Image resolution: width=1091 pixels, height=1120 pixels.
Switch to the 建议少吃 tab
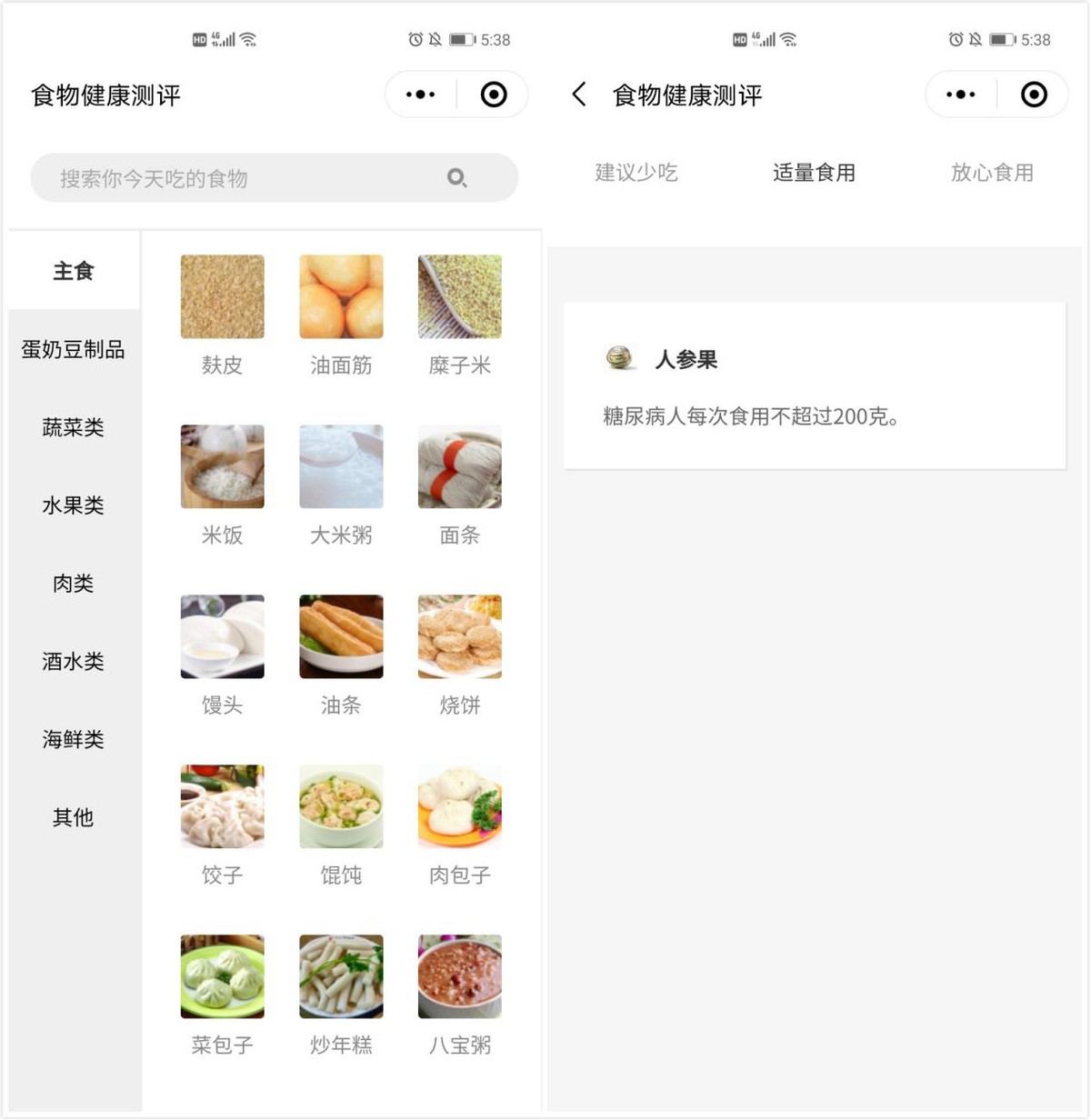coord(636,173)
